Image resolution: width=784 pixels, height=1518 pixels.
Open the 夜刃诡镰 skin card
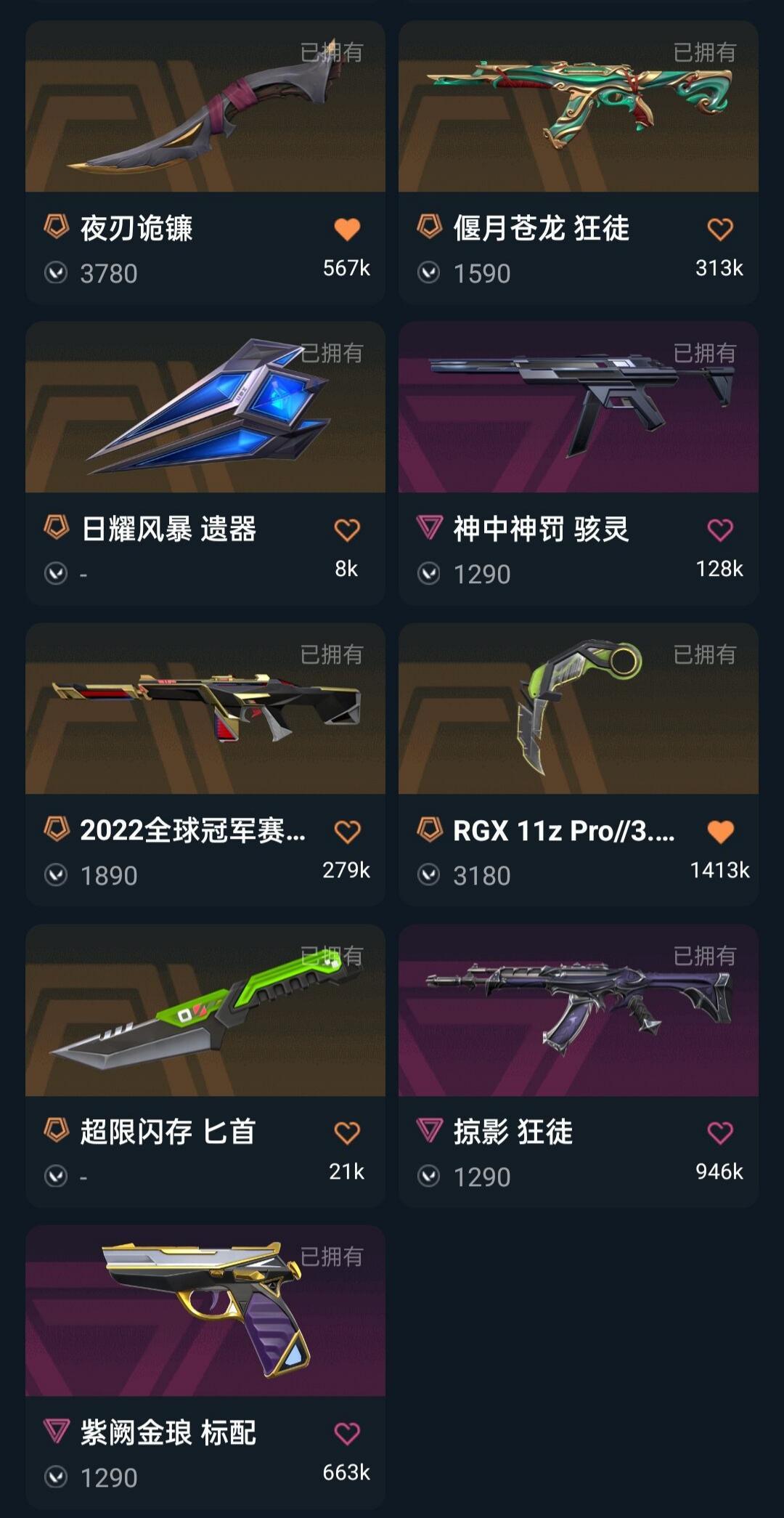(205, 107)
